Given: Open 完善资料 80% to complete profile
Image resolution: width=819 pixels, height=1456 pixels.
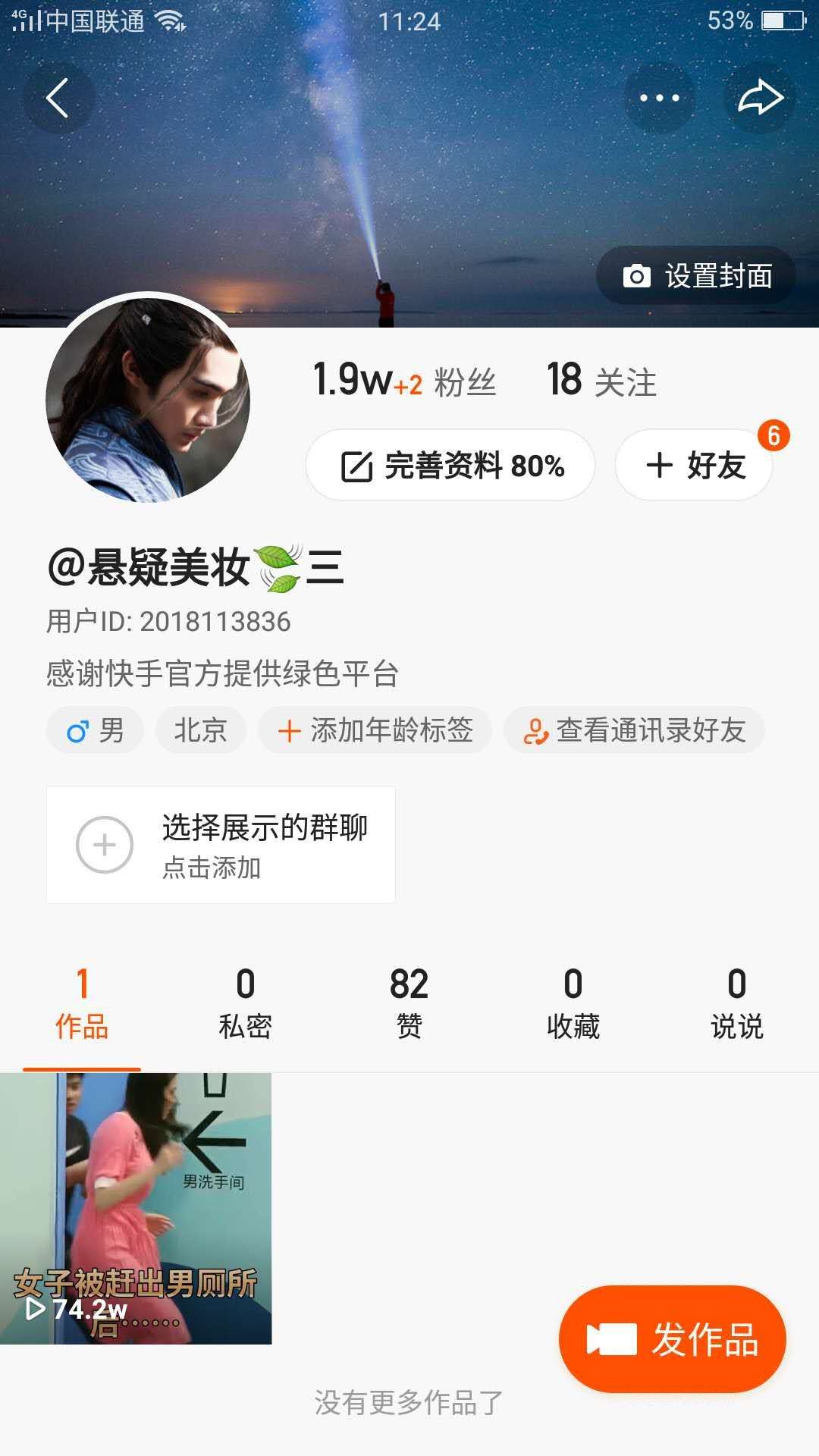Looking at the screenshot, I should coord(450,466).
